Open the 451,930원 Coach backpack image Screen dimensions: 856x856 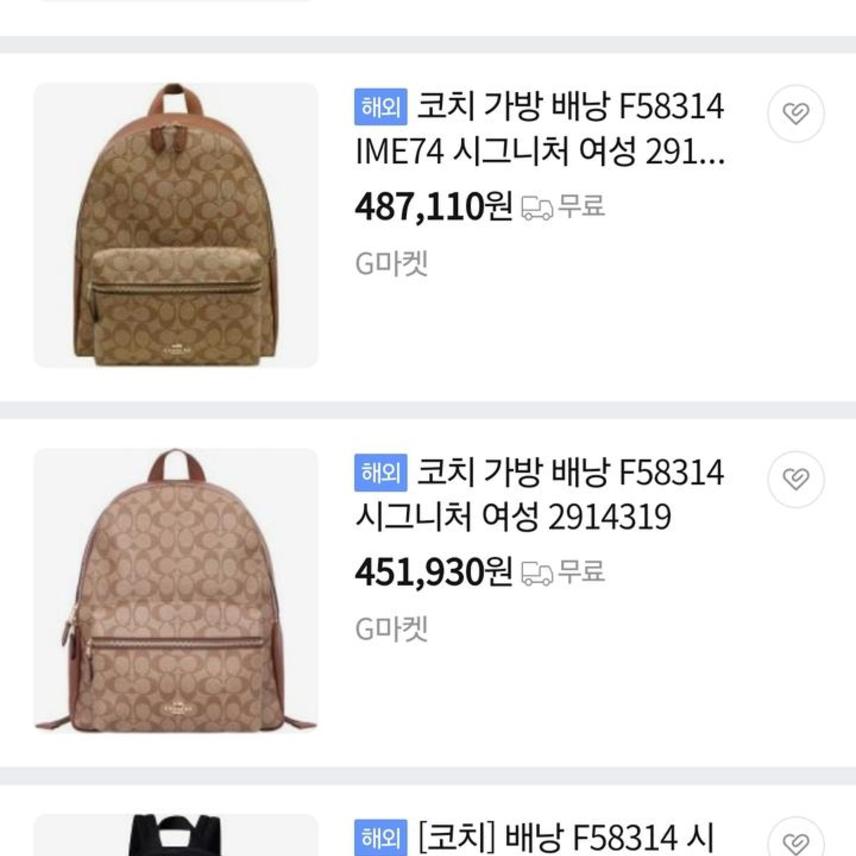click(x=176, y=590)
